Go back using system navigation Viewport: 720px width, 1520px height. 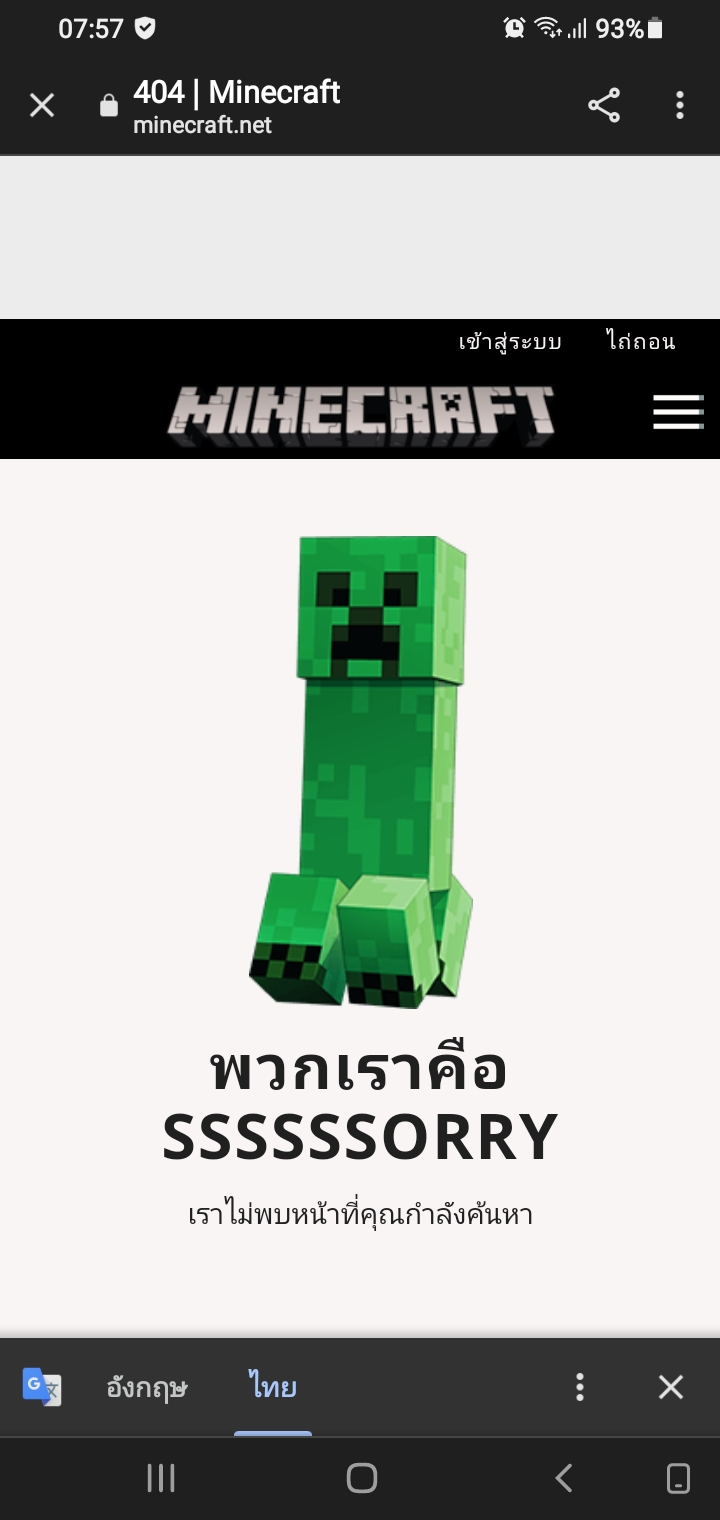pos(564,1478)
